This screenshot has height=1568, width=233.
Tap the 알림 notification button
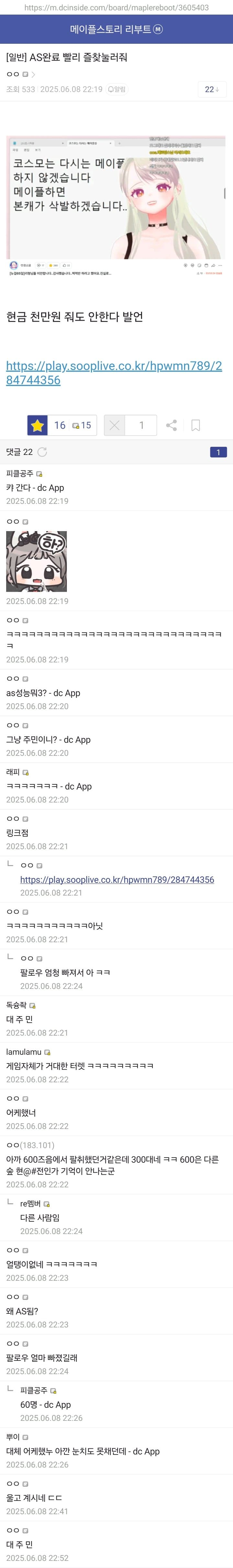(x=116, y=89)
